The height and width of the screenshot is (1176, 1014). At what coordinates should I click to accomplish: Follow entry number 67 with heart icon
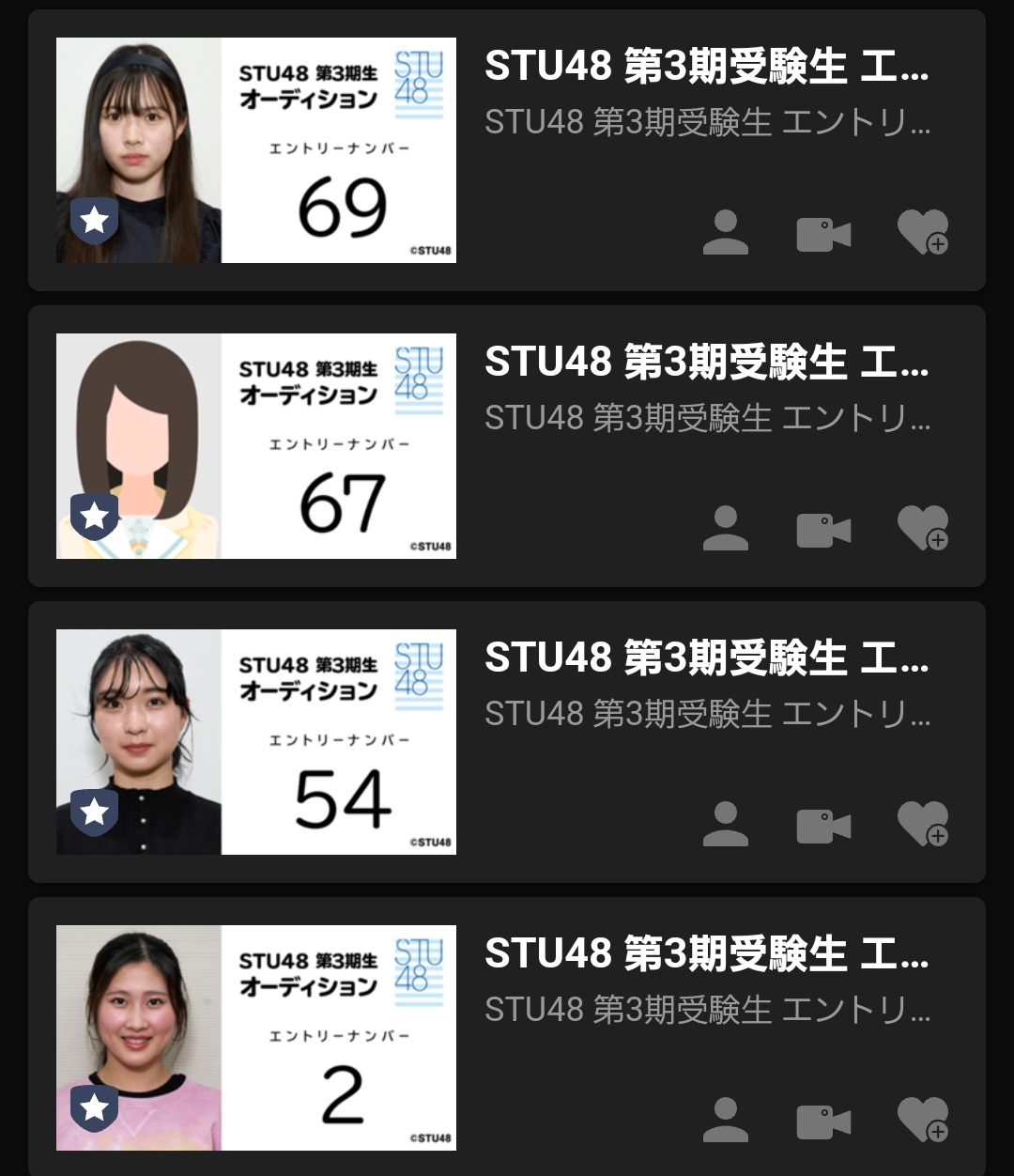tap(922, 528)
